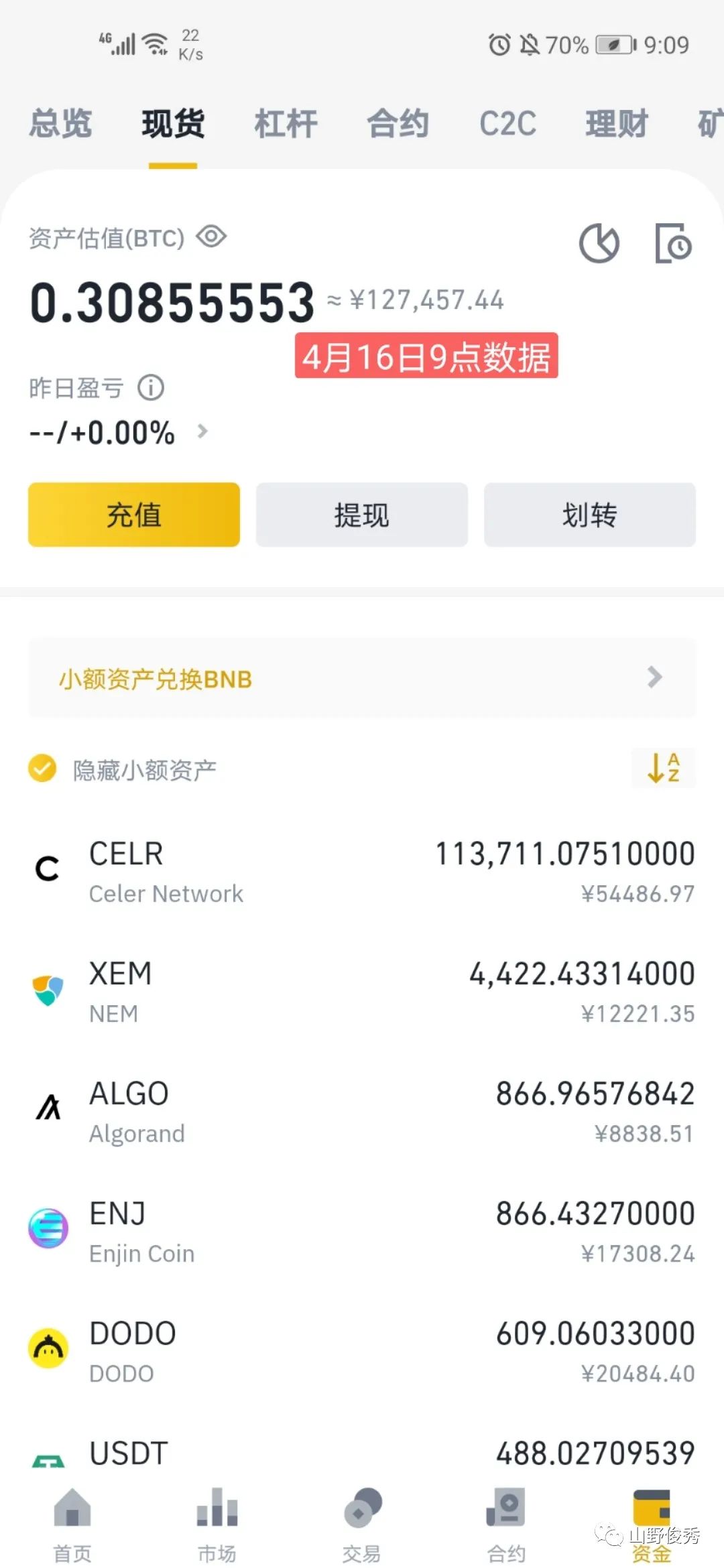
Task: Open the pie chart asset distribution view
Action: (x=599, y=243)
